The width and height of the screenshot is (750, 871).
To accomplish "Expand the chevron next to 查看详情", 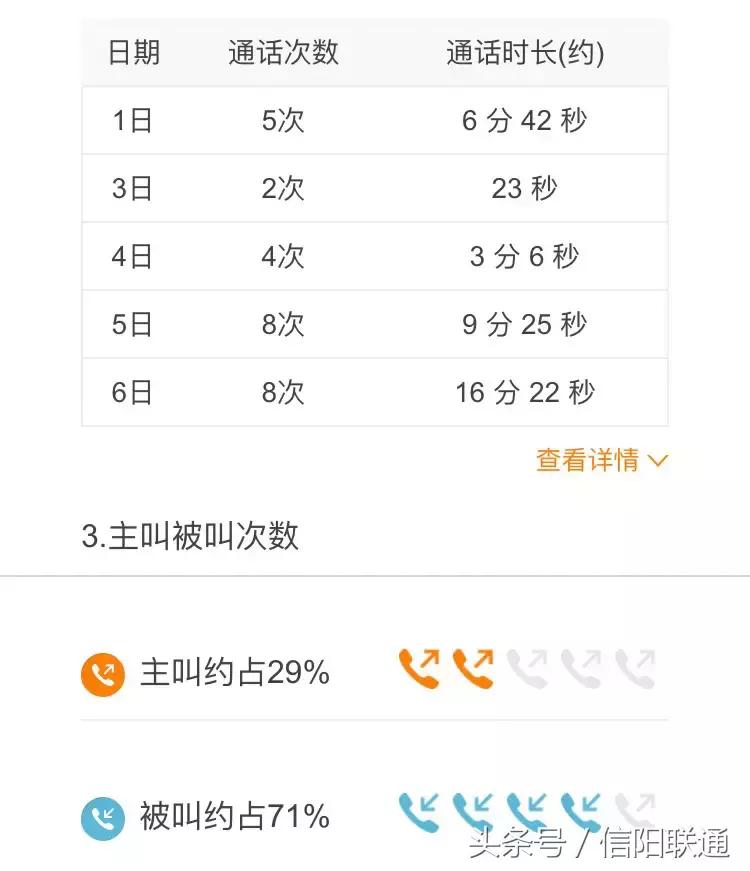I will [657, 462].
